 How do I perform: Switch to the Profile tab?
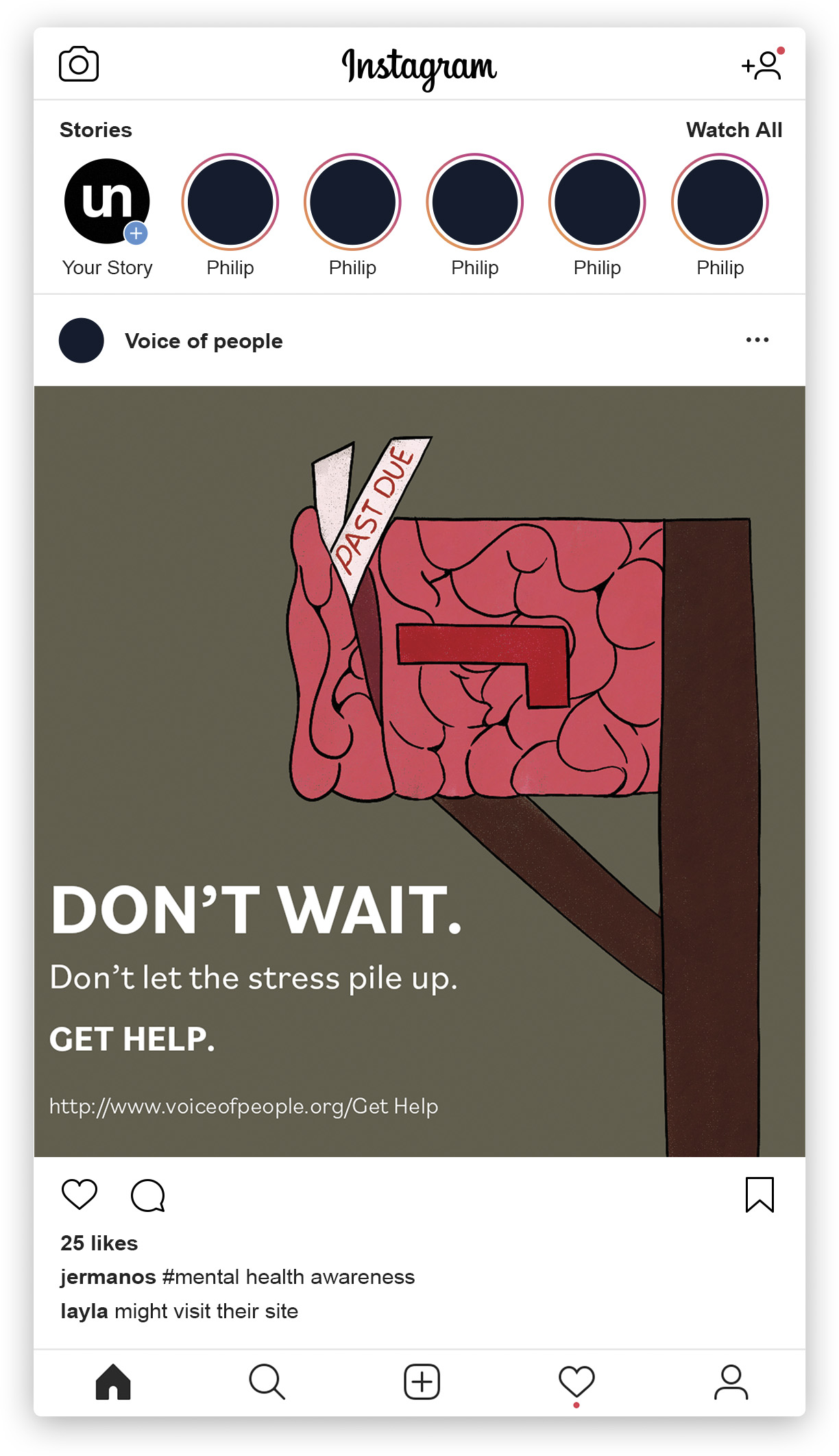click(731, 1382)
